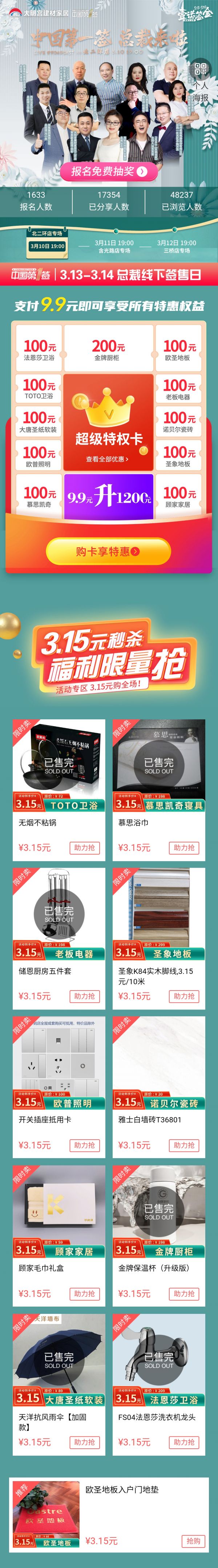Tap 助力抢 for FS04法恩莎洗衣机龙头

point(184,1442)
